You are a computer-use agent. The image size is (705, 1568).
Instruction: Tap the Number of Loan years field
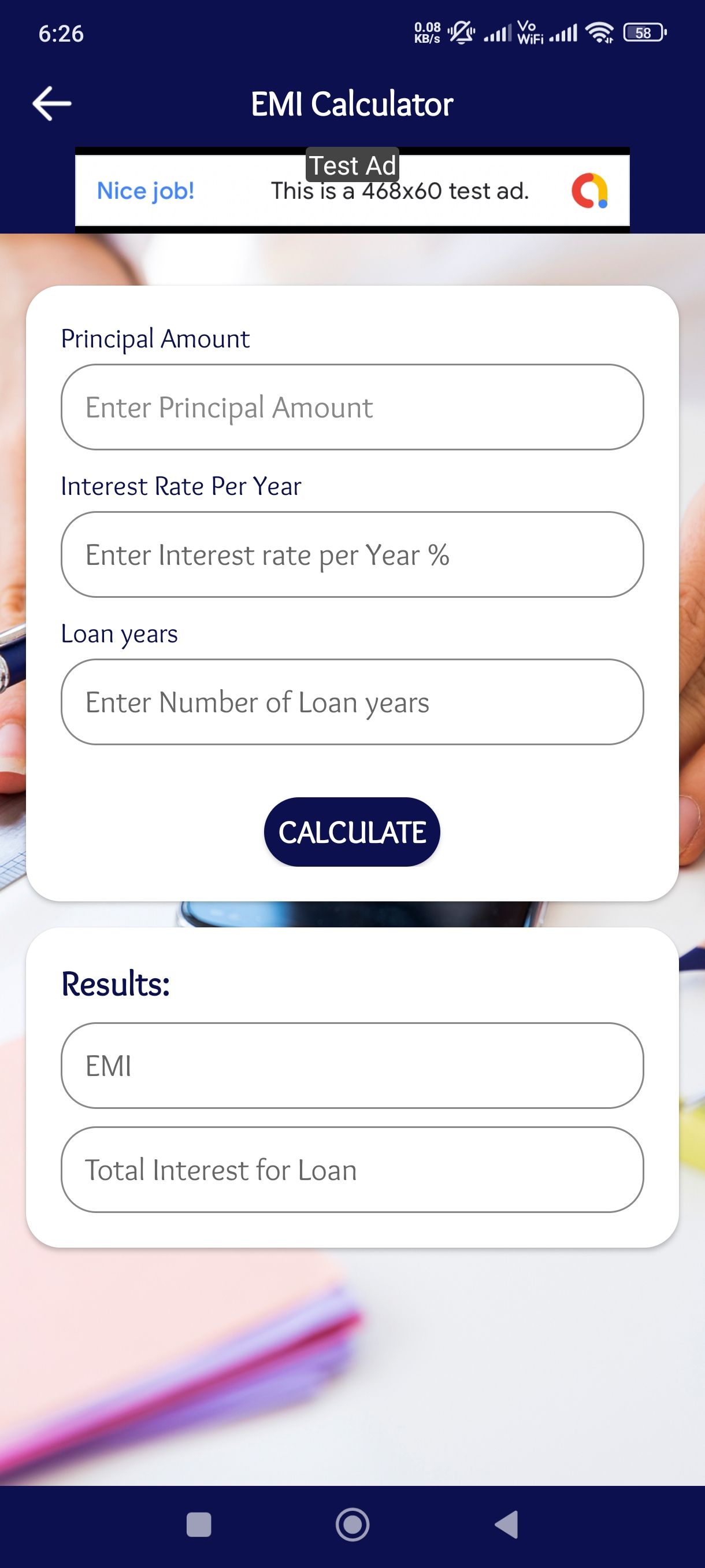352,702
